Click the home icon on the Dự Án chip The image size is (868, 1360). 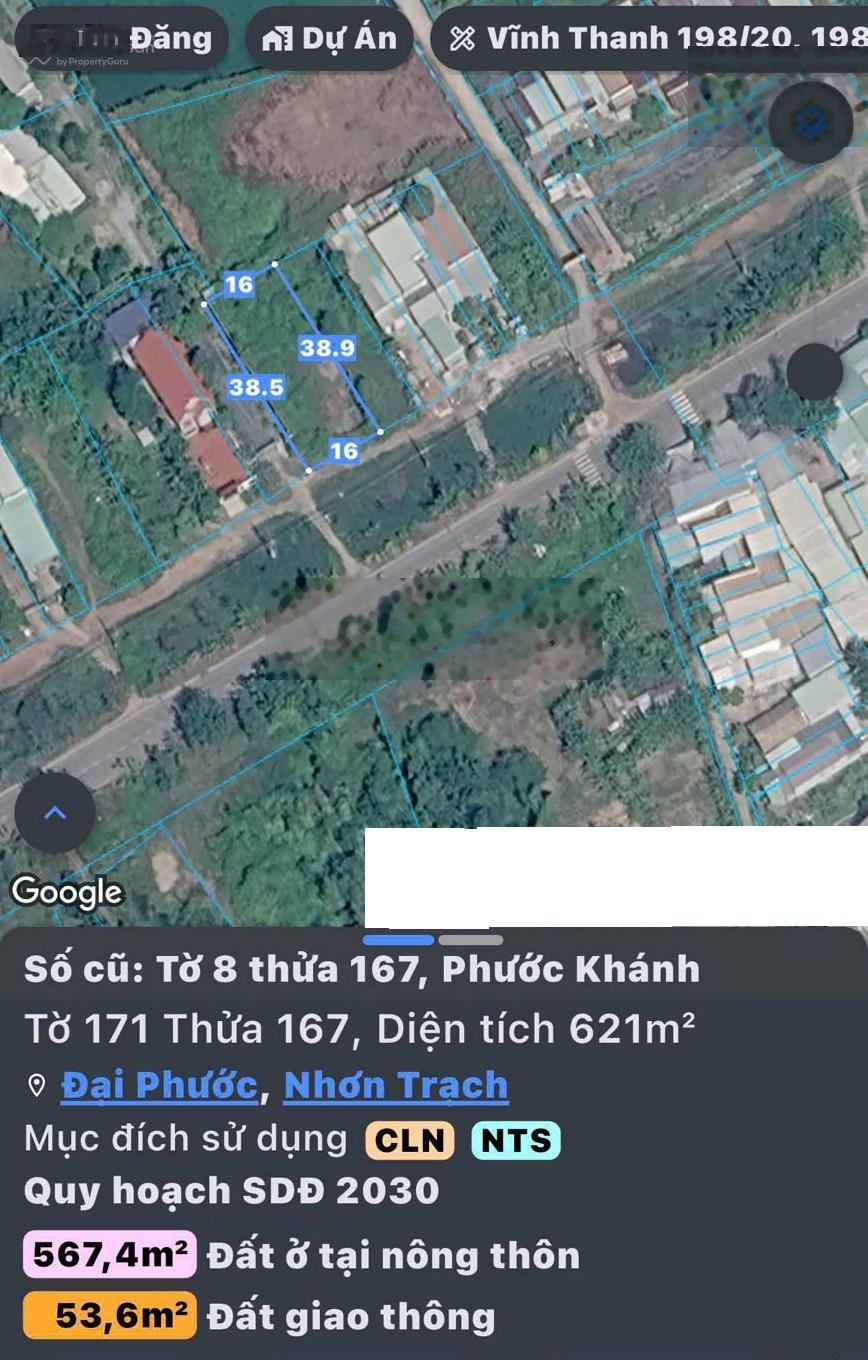[x=277, y=38]
